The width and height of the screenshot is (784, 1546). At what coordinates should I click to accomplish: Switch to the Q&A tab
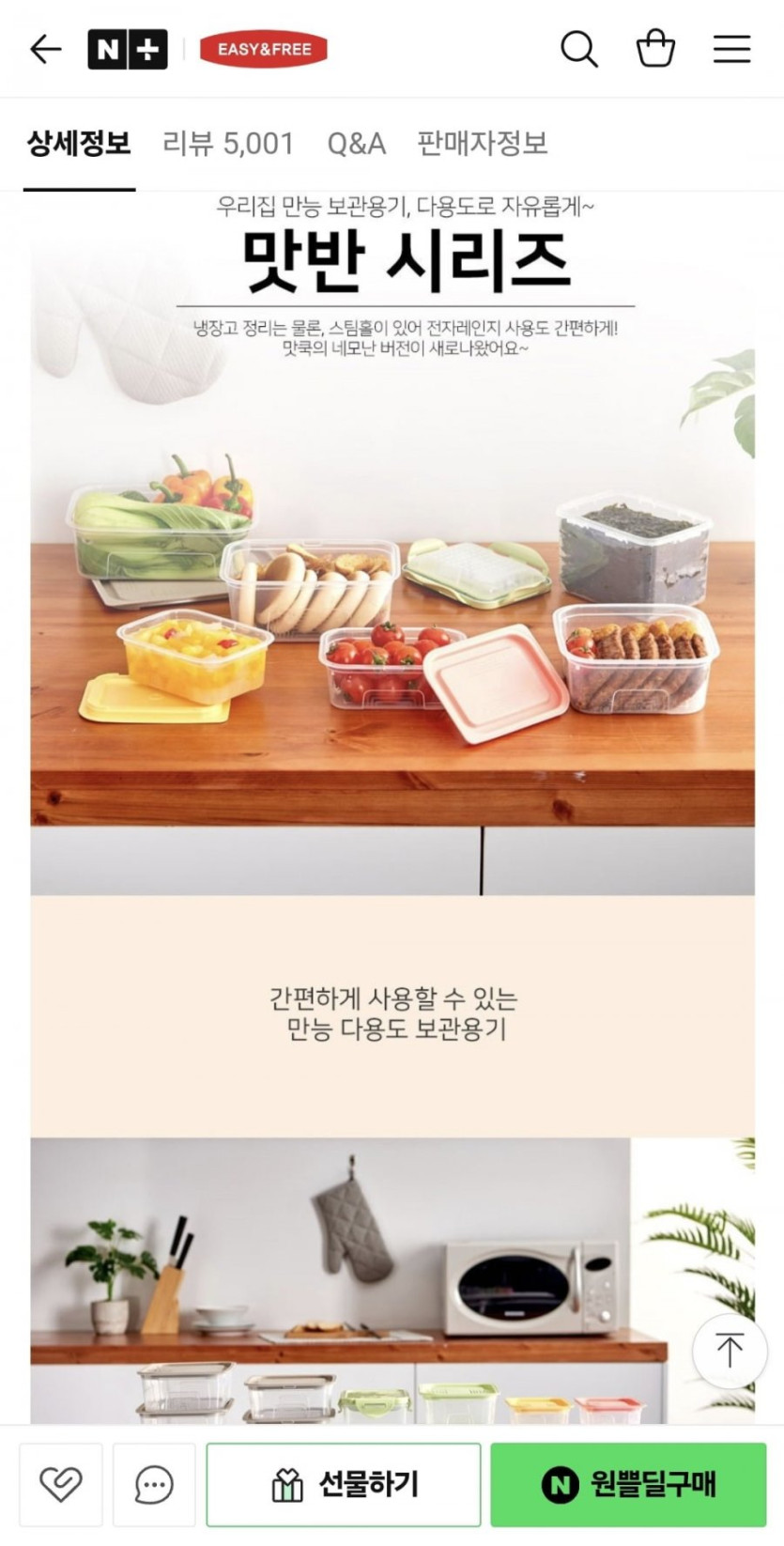pos(356,144)
